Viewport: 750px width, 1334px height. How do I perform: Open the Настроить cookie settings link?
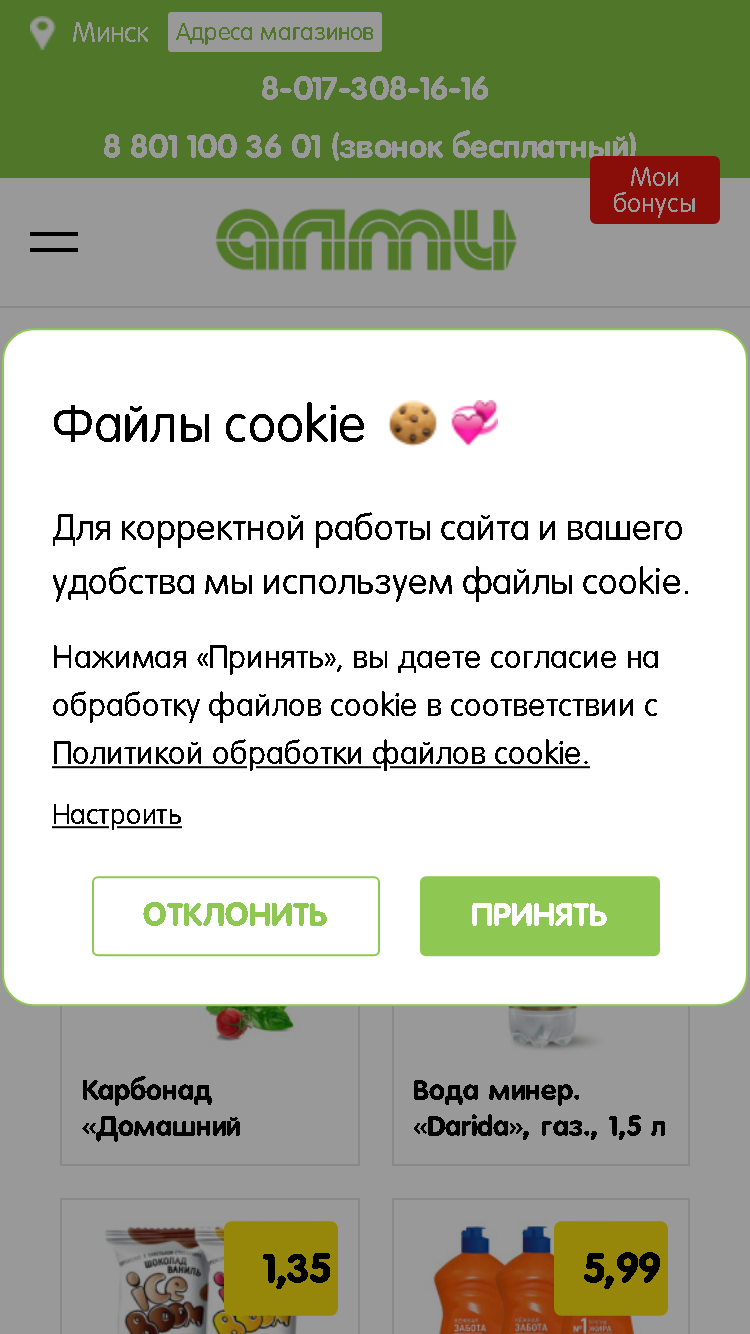click(117, 815)
